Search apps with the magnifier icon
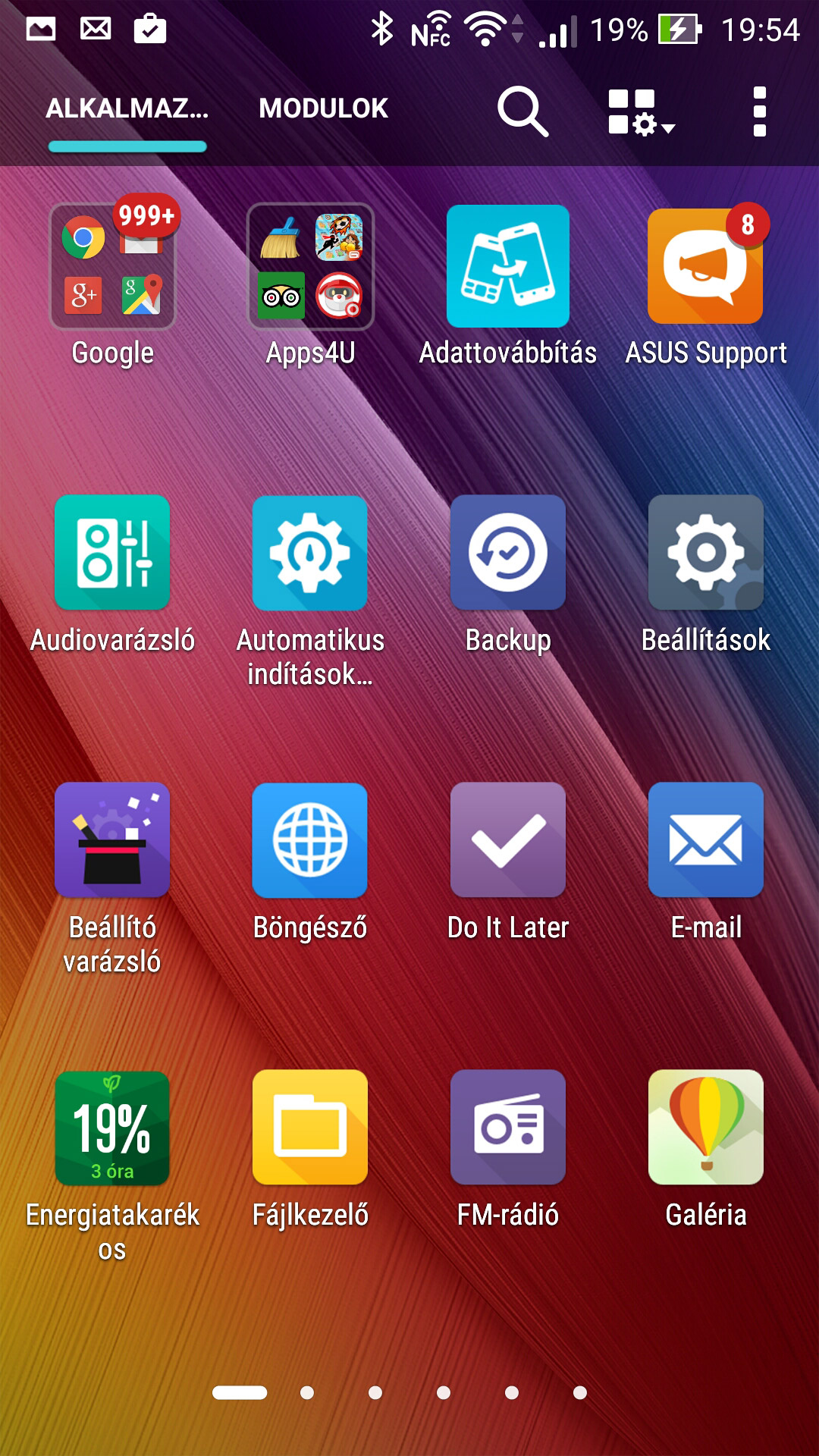 point(522,111)
